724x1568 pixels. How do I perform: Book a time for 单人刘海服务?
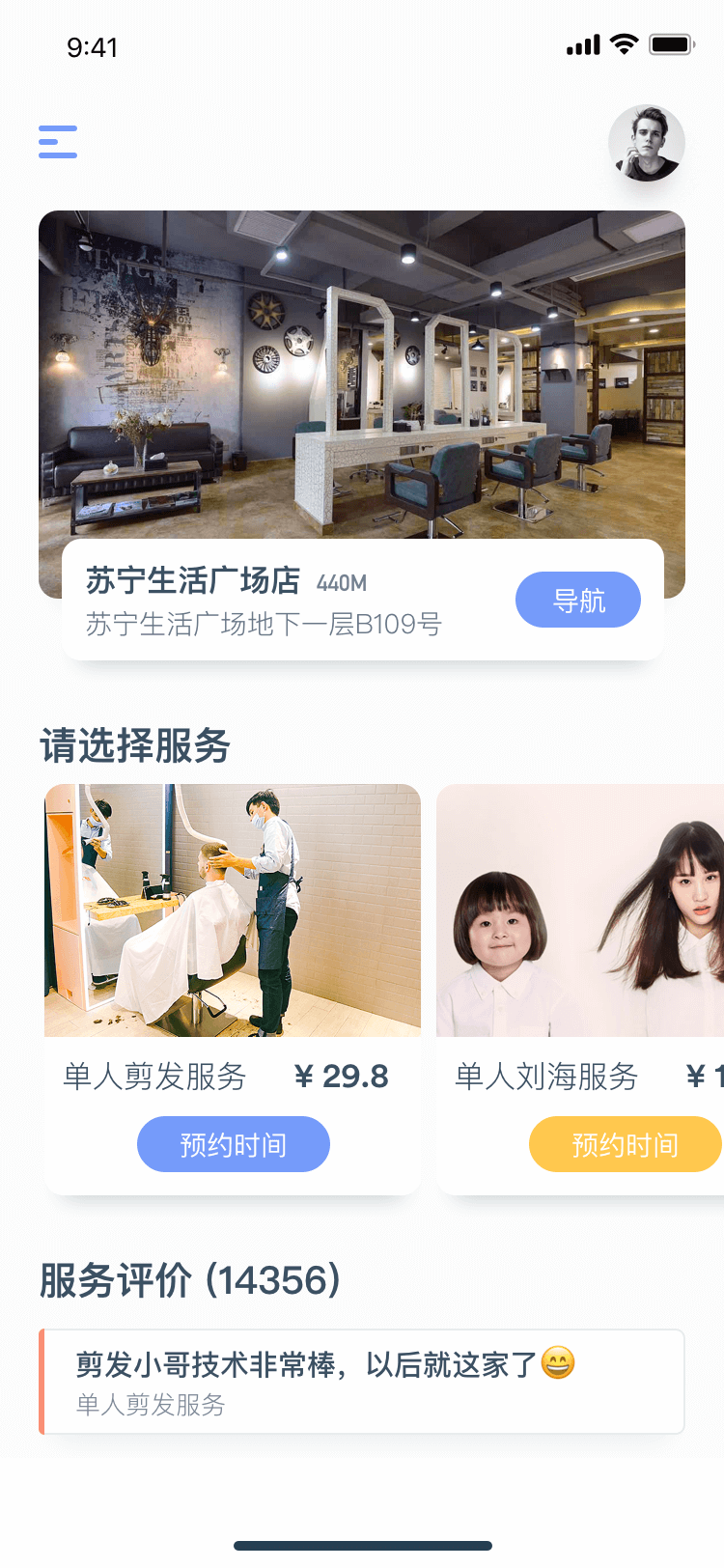pyautogui.click(x=626, y=1144)
